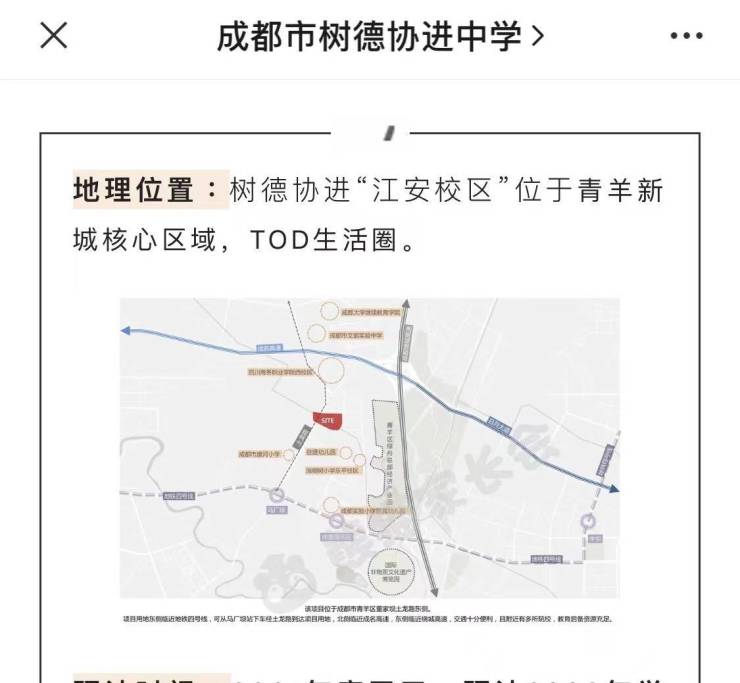
Task: Close the article page
Action: [x=53, y=36]
